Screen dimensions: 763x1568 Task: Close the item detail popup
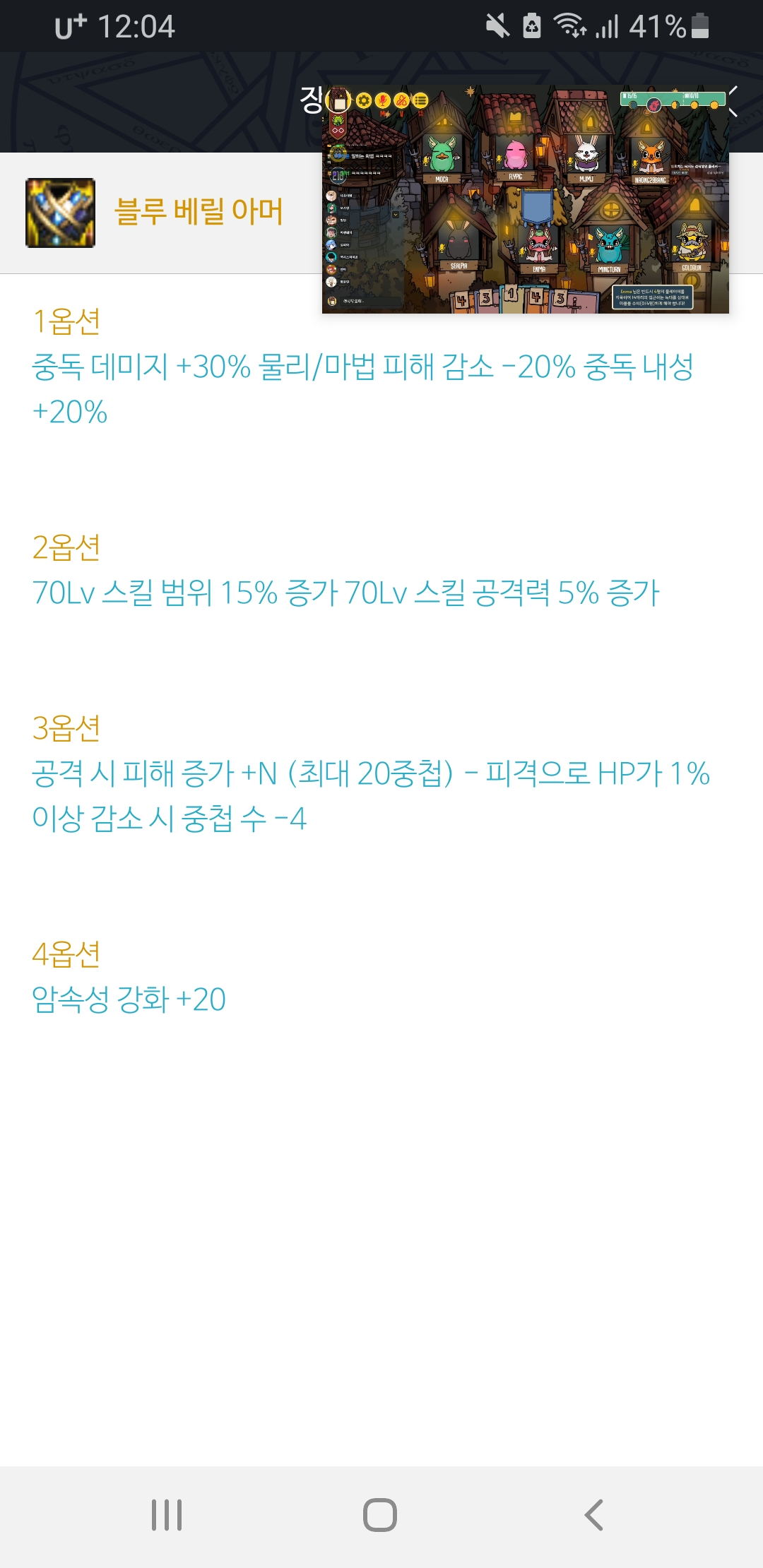735,101
